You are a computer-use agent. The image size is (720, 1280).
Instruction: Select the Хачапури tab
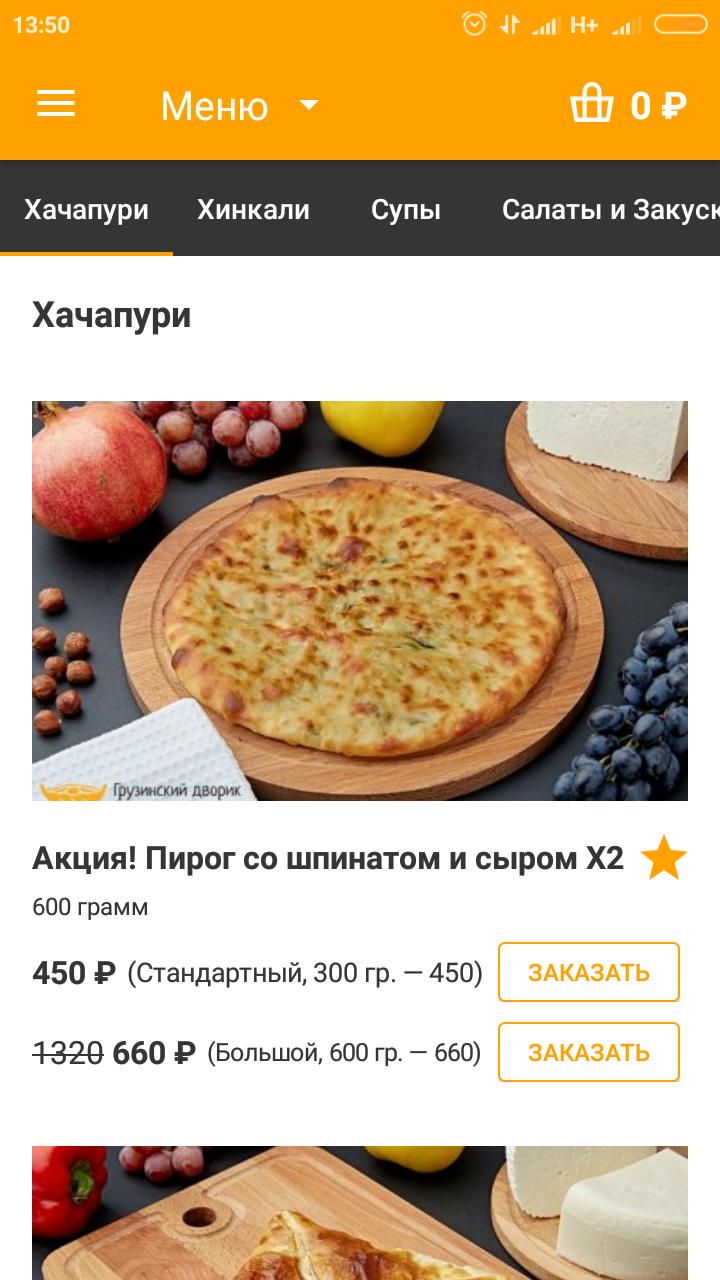[86, 209]
